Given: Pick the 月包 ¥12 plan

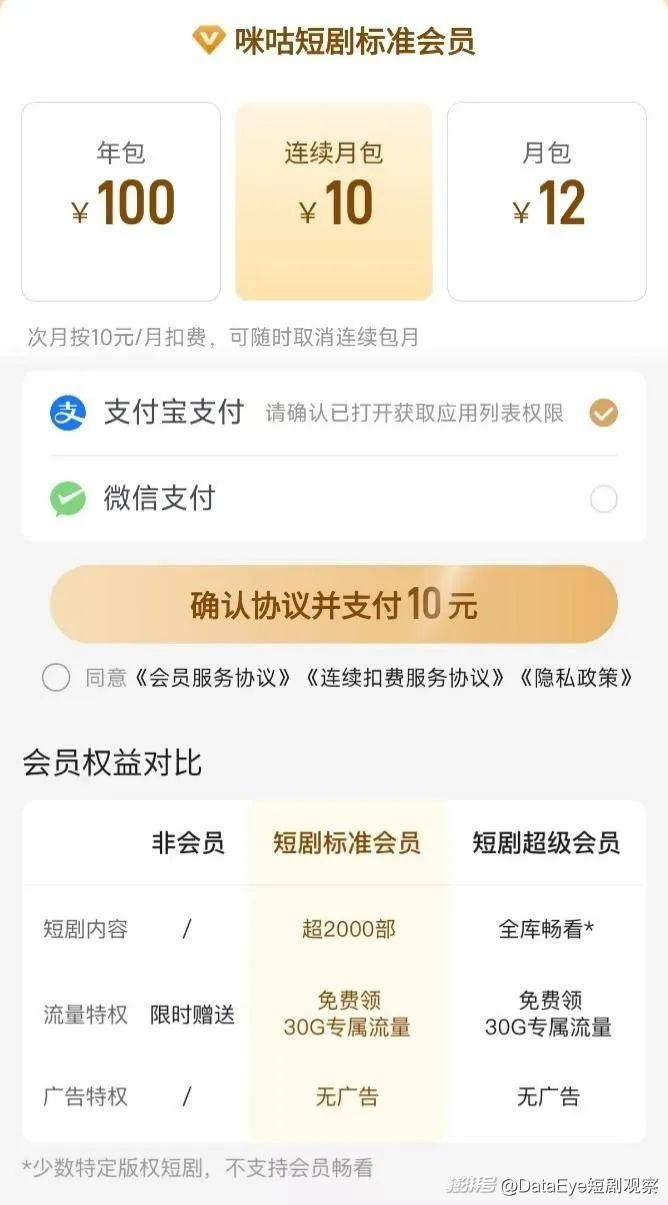Looking at the screenshot, I should pyautogui.click(x=546, y=201).
